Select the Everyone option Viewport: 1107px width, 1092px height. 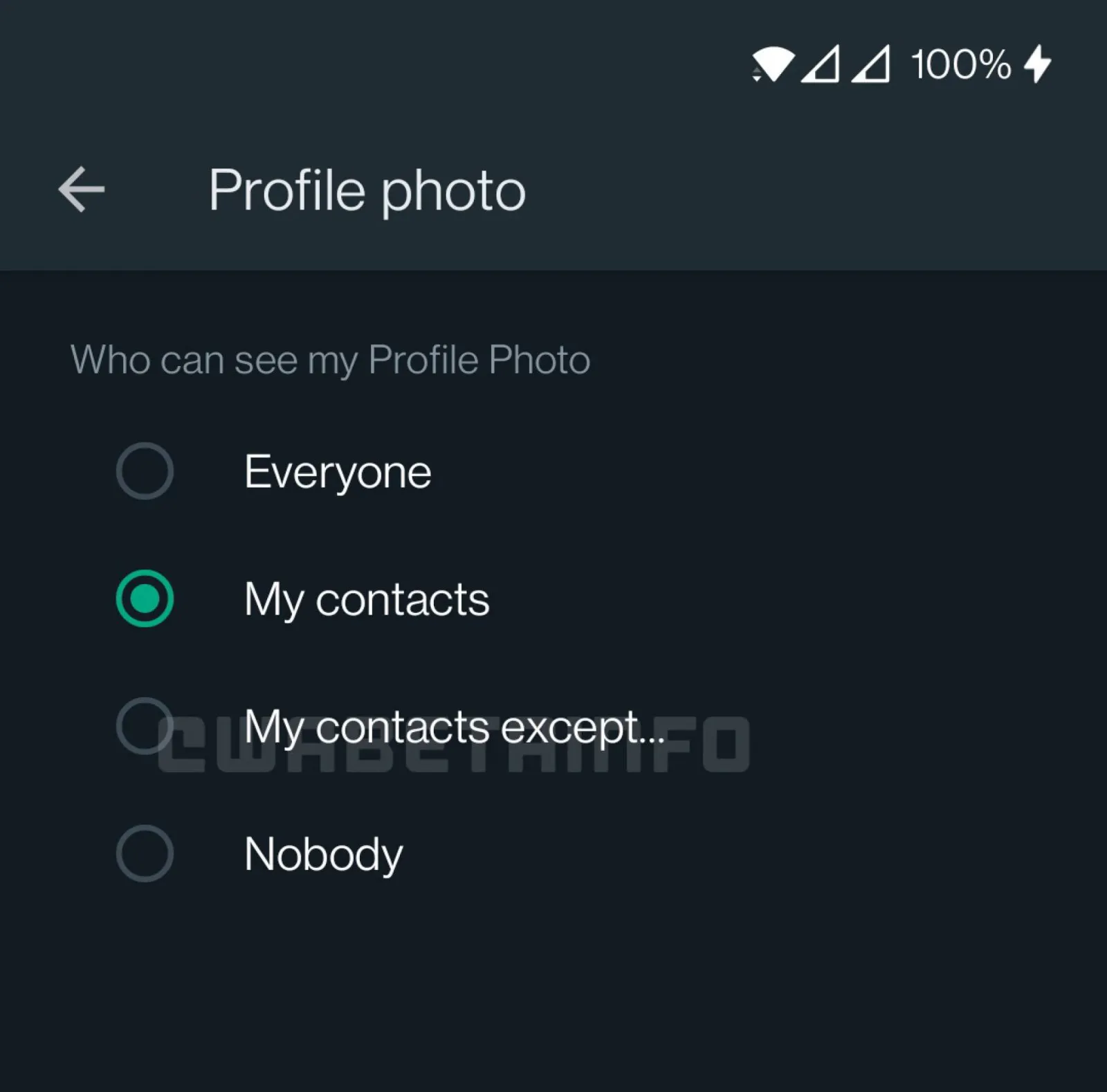(x=145, y=471)
